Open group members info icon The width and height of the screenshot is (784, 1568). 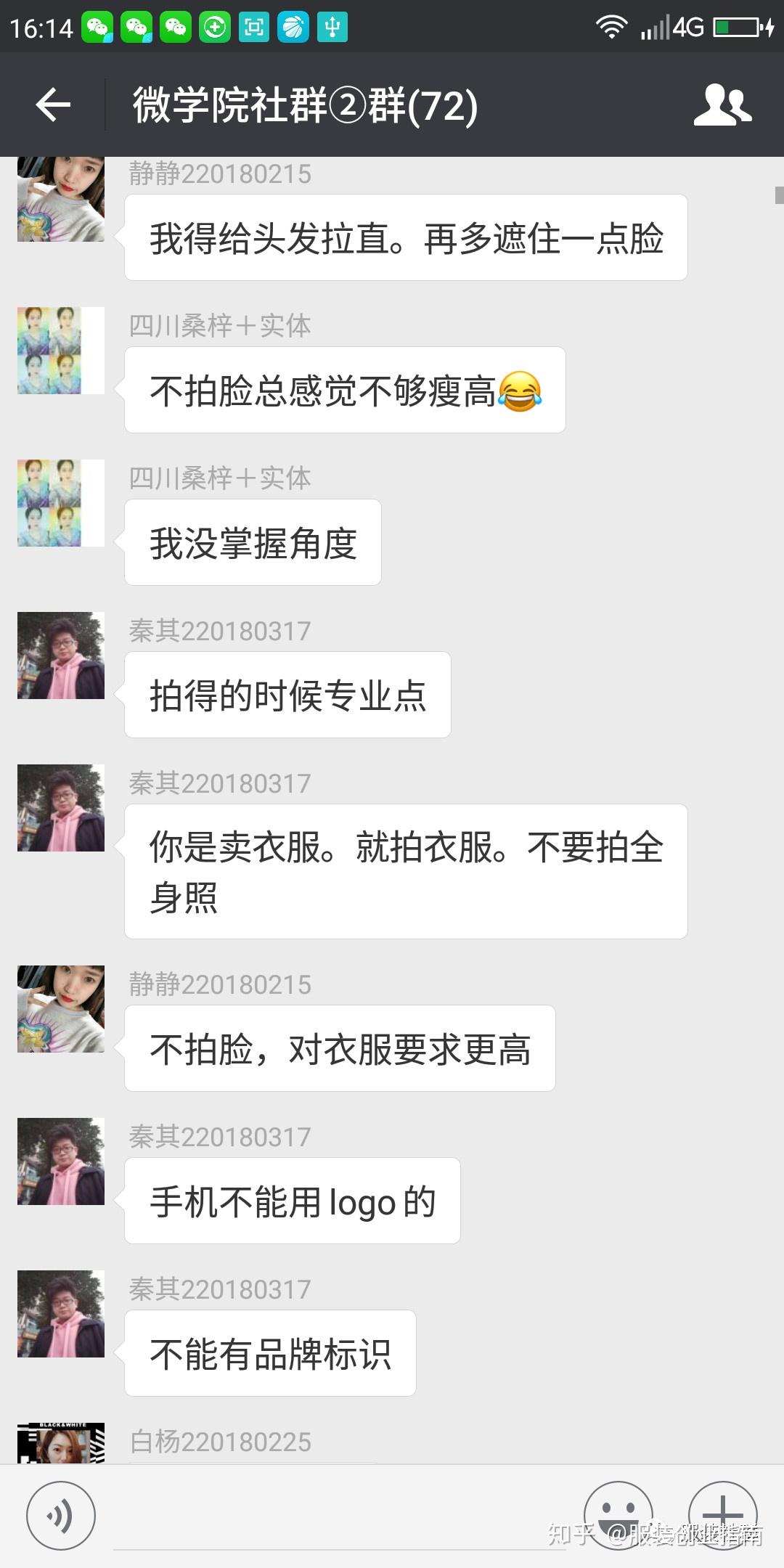pyautogui.click(x=722, y=105)
